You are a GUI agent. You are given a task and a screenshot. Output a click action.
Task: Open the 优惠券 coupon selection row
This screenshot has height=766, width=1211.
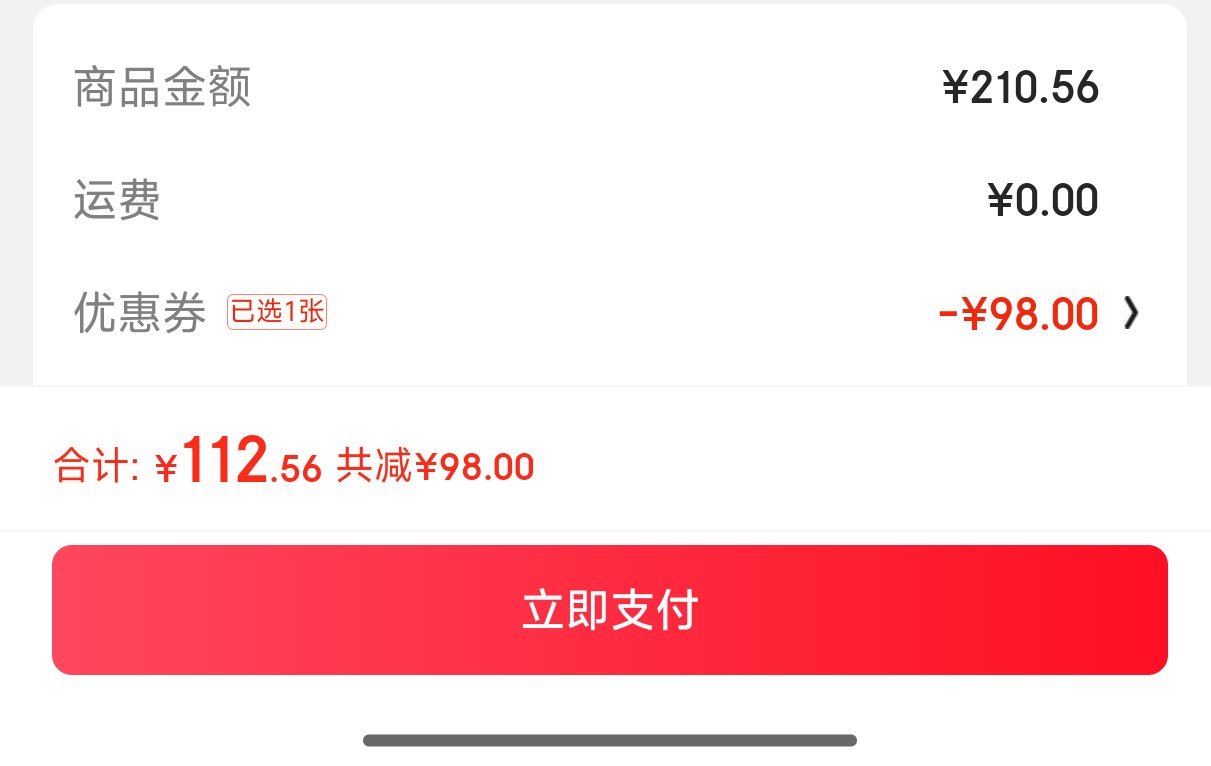610,314
